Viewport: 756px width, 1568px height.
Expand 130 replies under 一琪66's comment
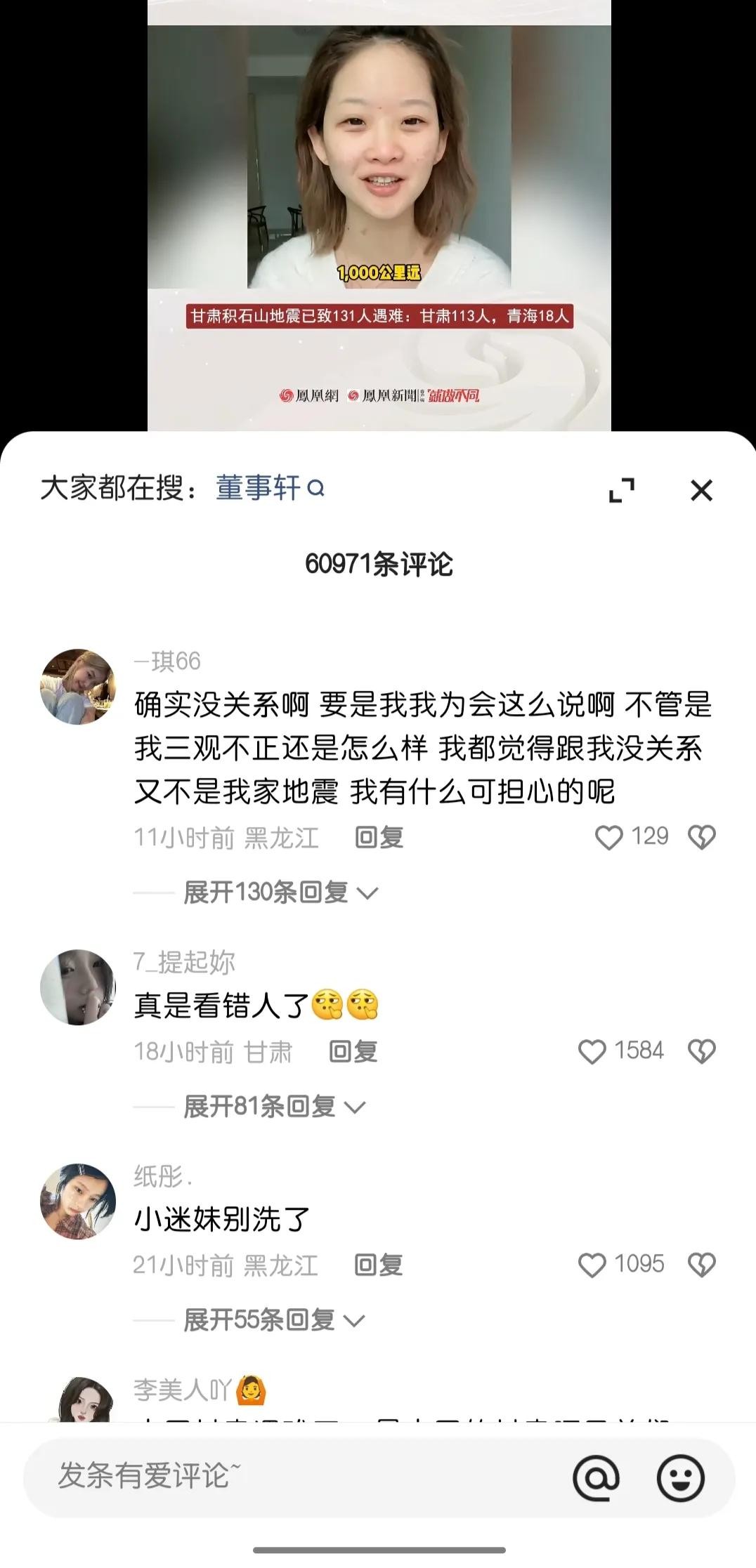click(280, 892)
